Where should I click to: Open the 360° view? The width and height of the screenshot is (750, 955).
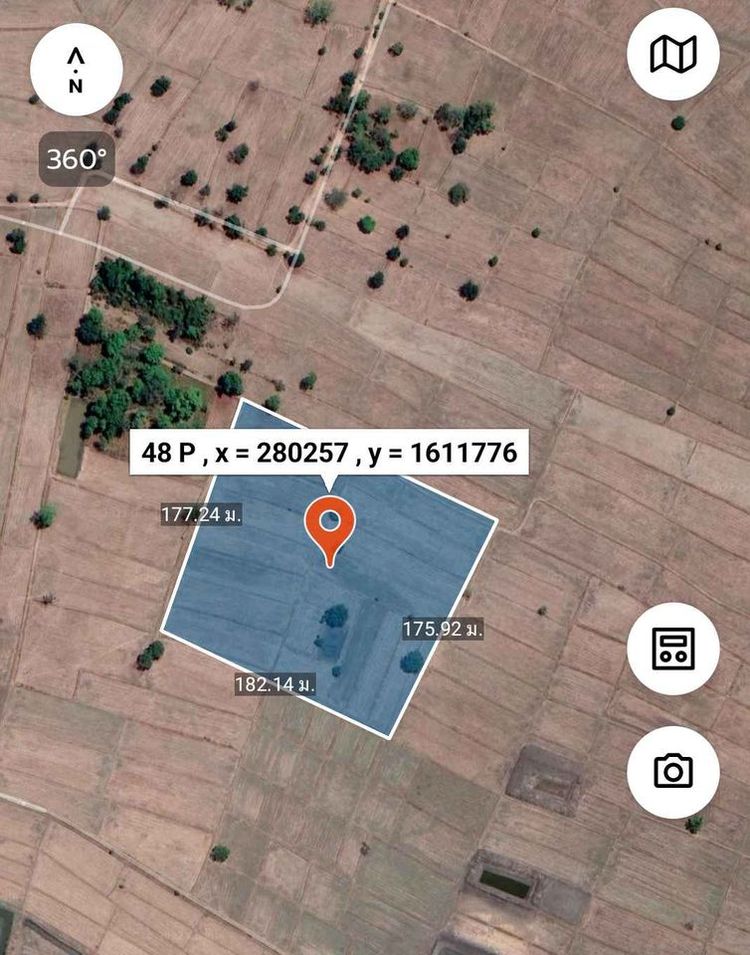point(77,159)
